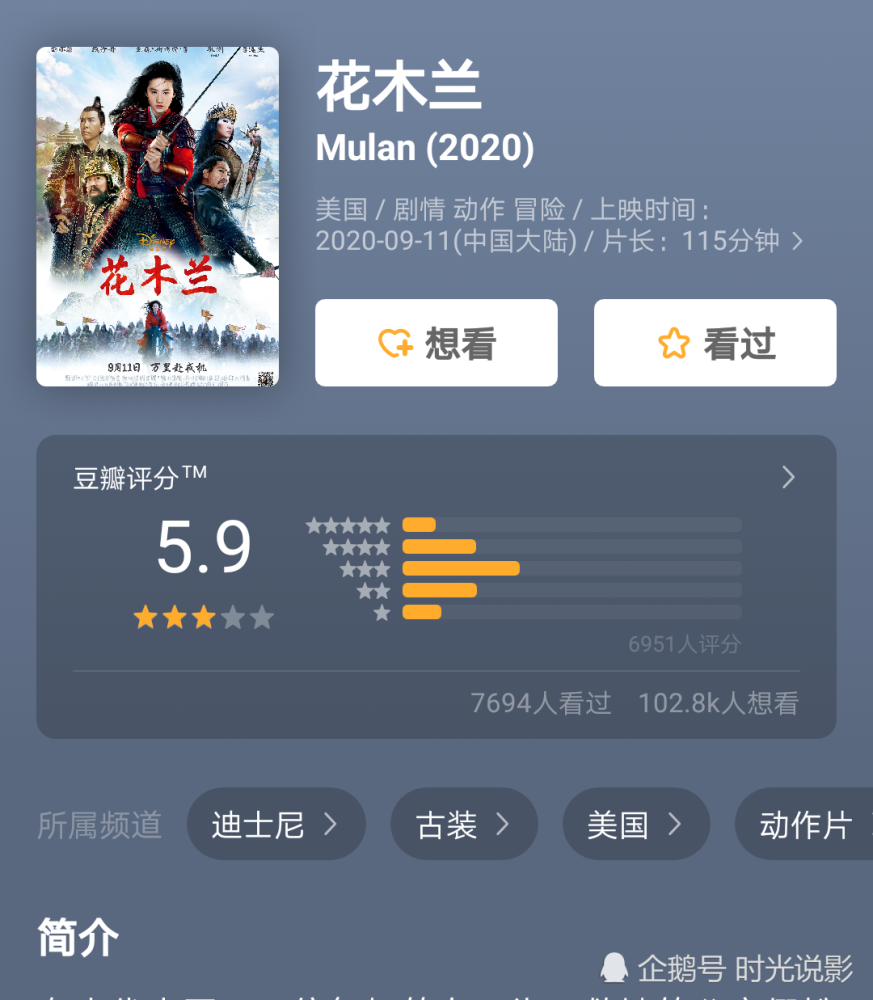
Task: Toggle 想看 for Mulan
Action: (x=436, y=342)
